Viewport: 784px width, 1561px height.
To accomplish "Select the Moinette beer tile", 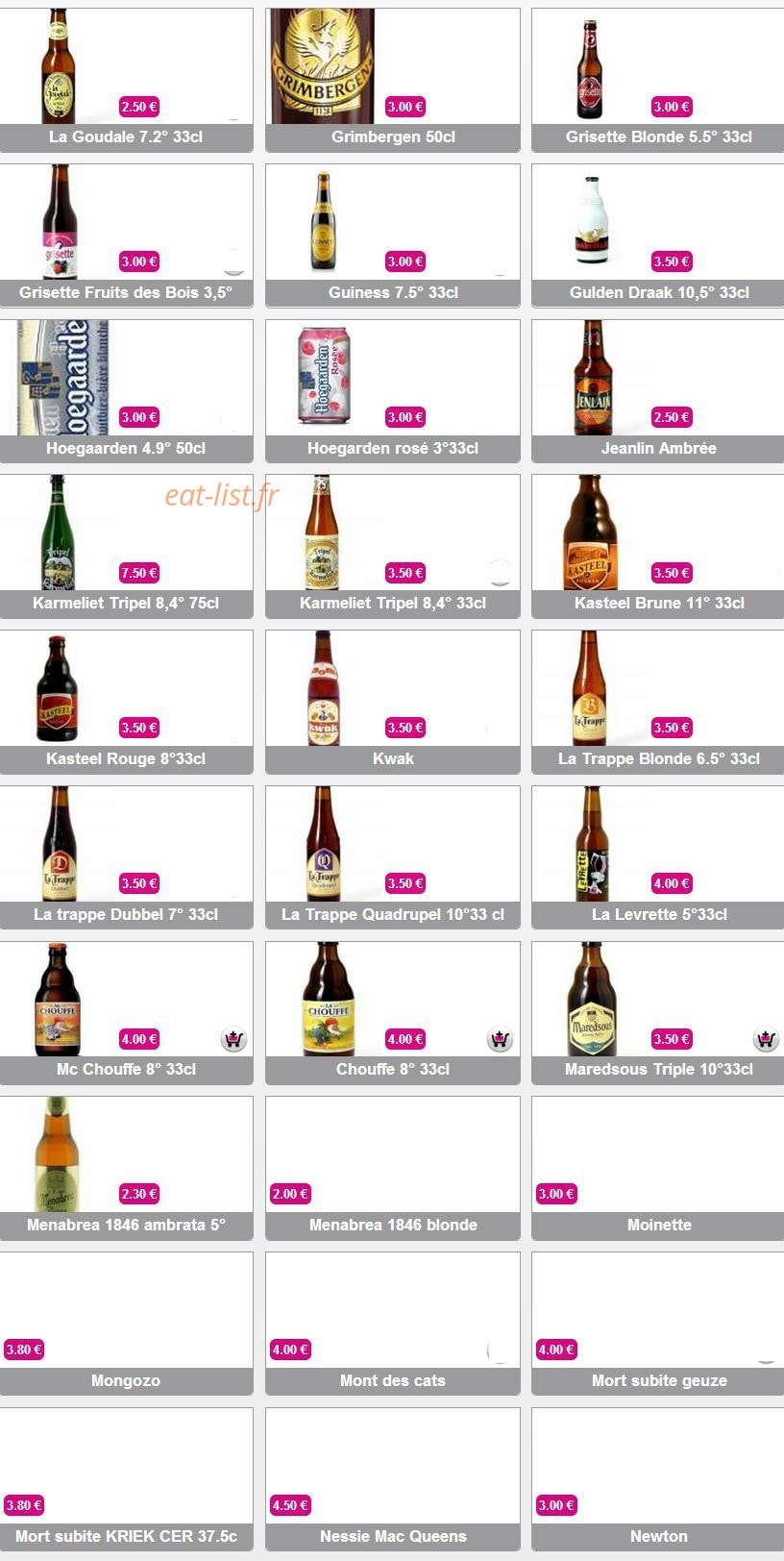I will tap(658, 1168).
